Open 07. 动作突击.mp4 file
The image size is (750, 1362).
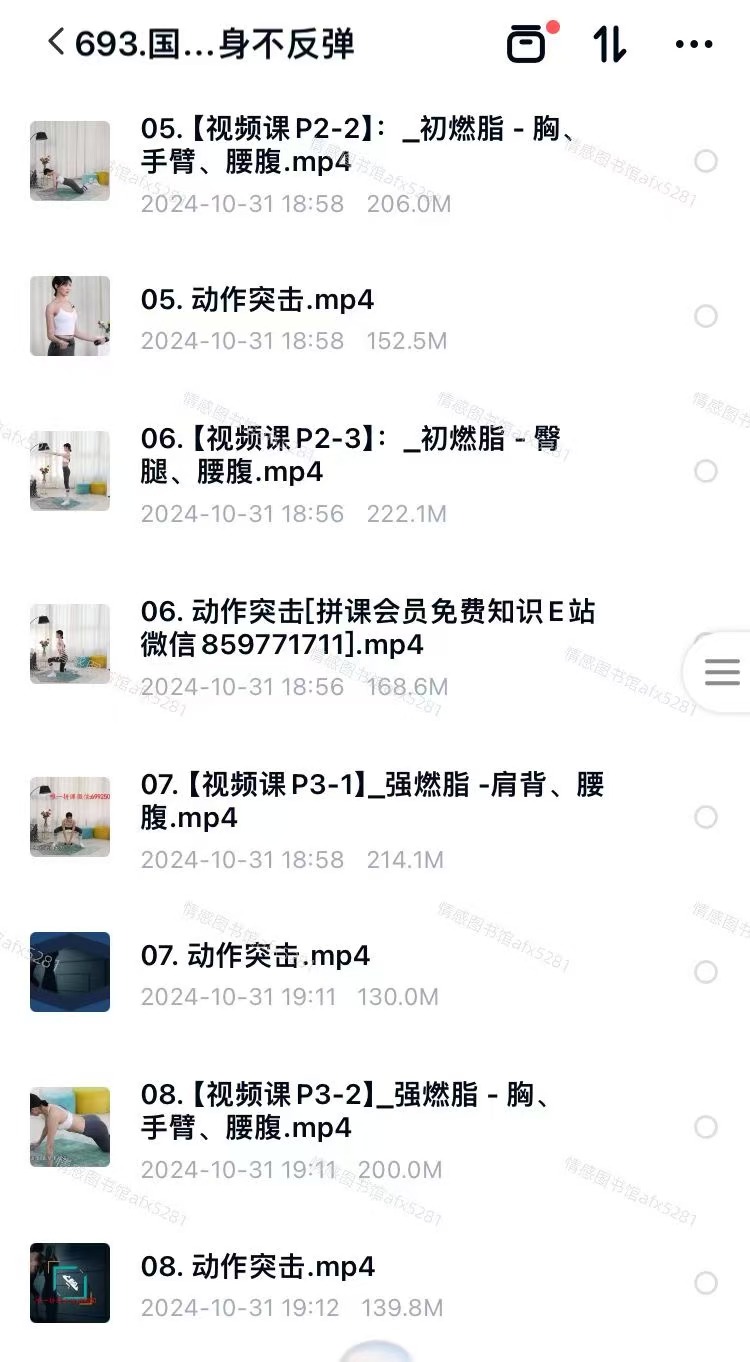[x=256, y=956]
